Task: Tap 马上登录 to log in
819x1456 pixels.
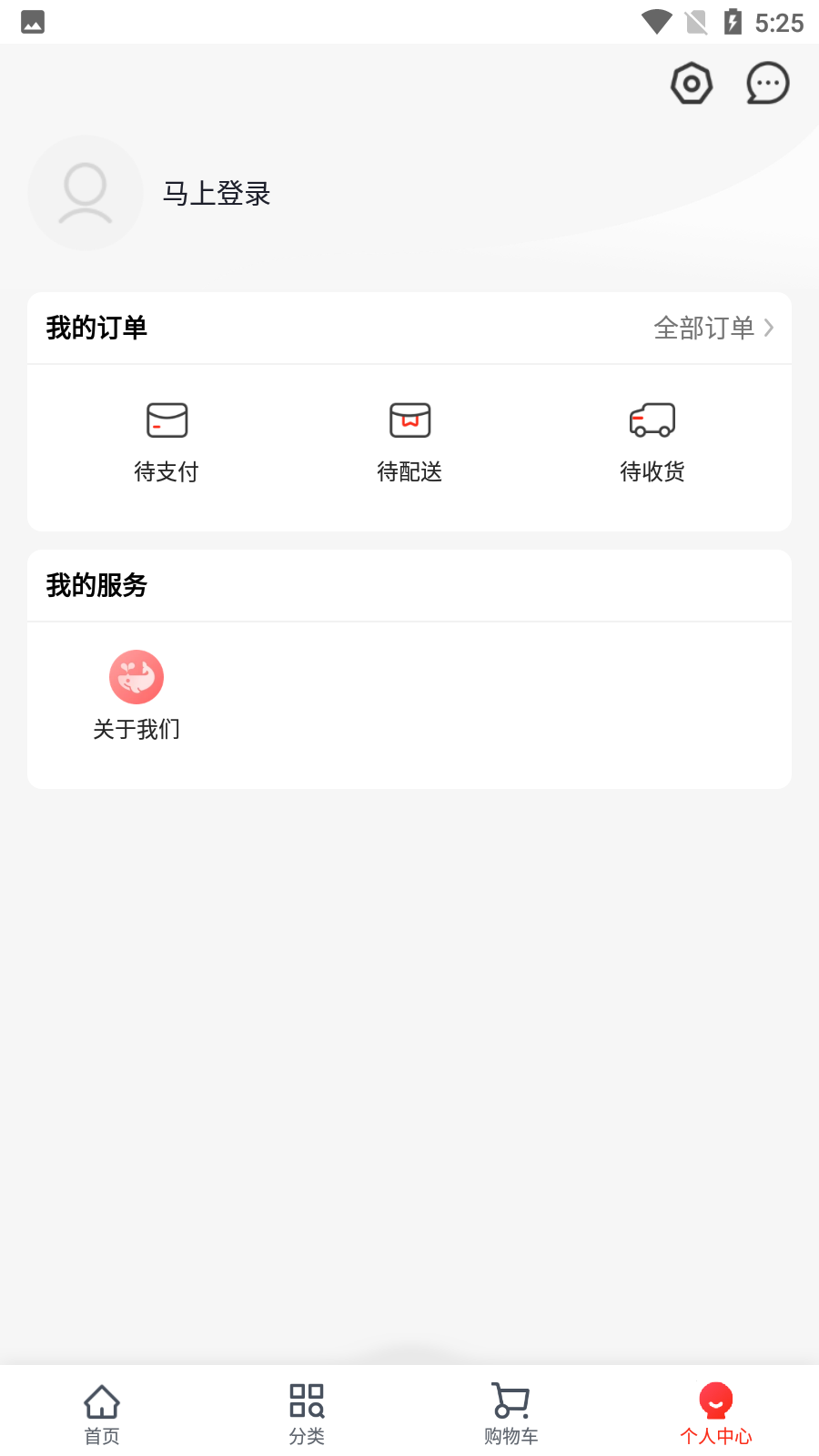Action: pos(217,194)
